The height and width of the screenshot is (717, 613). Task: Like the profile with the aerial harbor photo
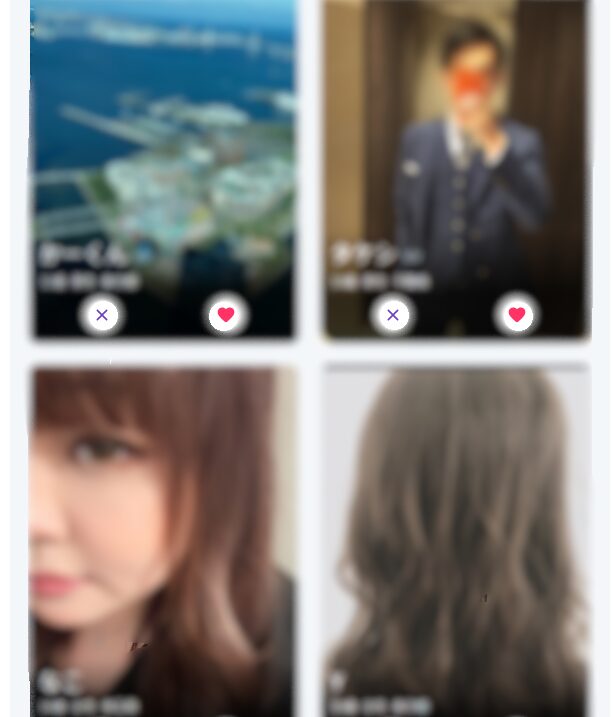point(227,315)
